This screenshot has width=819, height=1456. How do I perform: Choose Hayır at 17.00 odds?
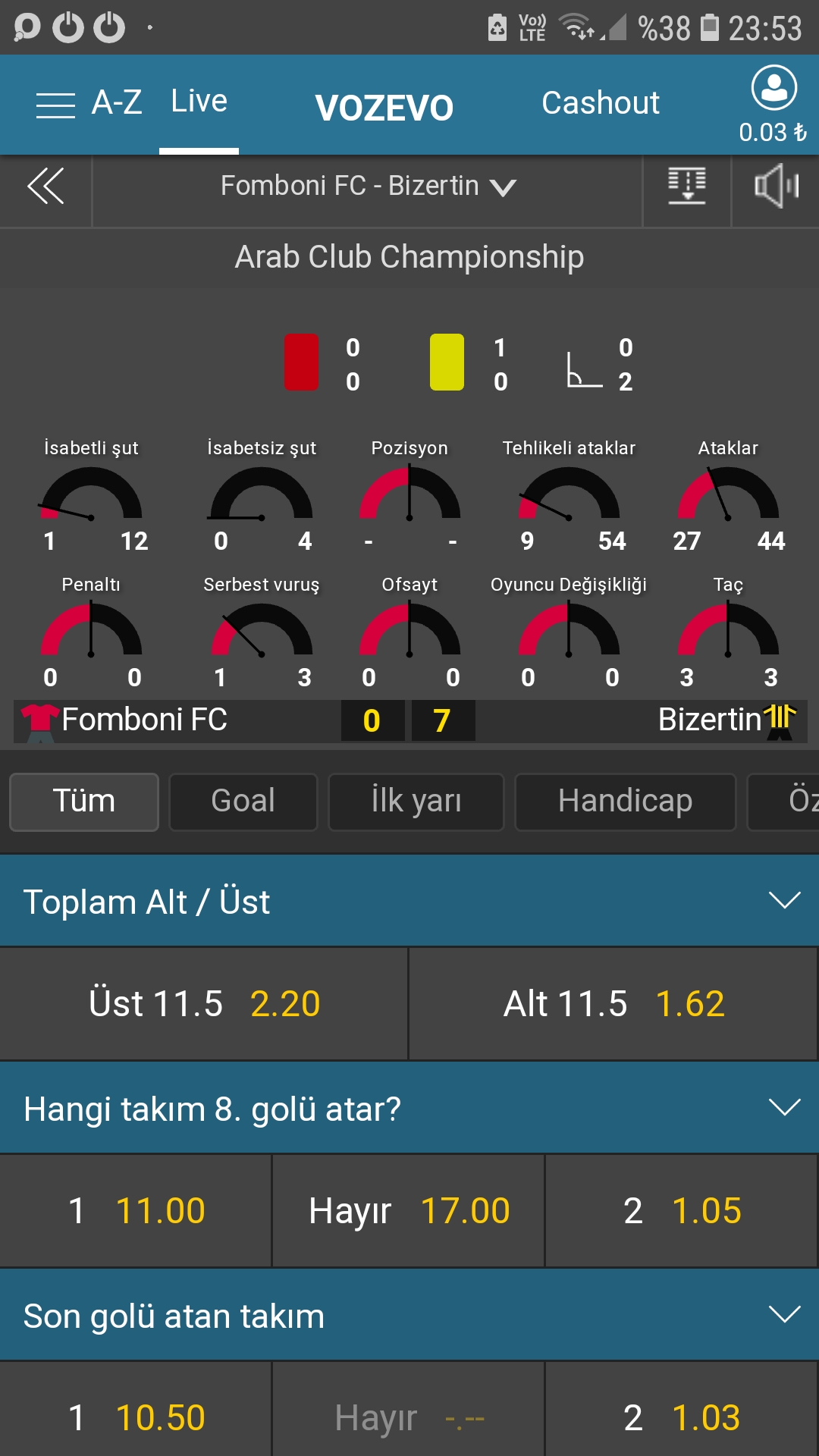click(x=408, y=1210)
